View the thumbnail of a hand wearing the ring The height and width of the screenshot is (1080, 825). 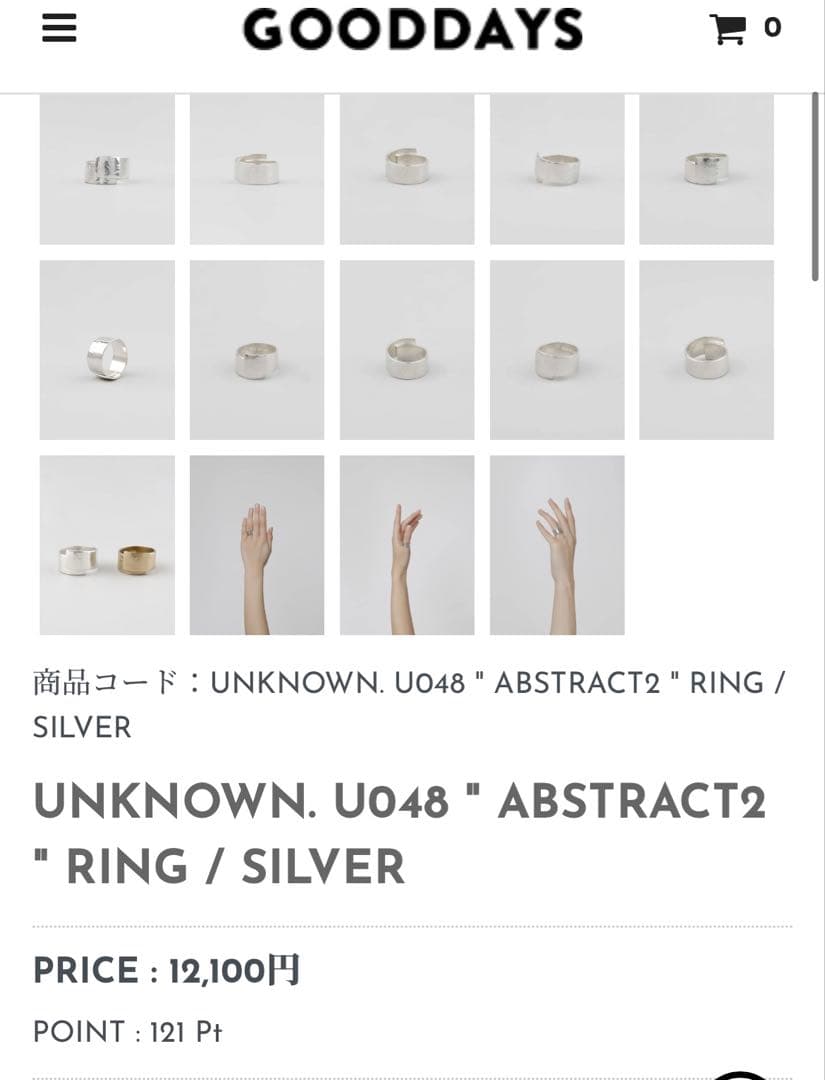[x=257, y=545]
